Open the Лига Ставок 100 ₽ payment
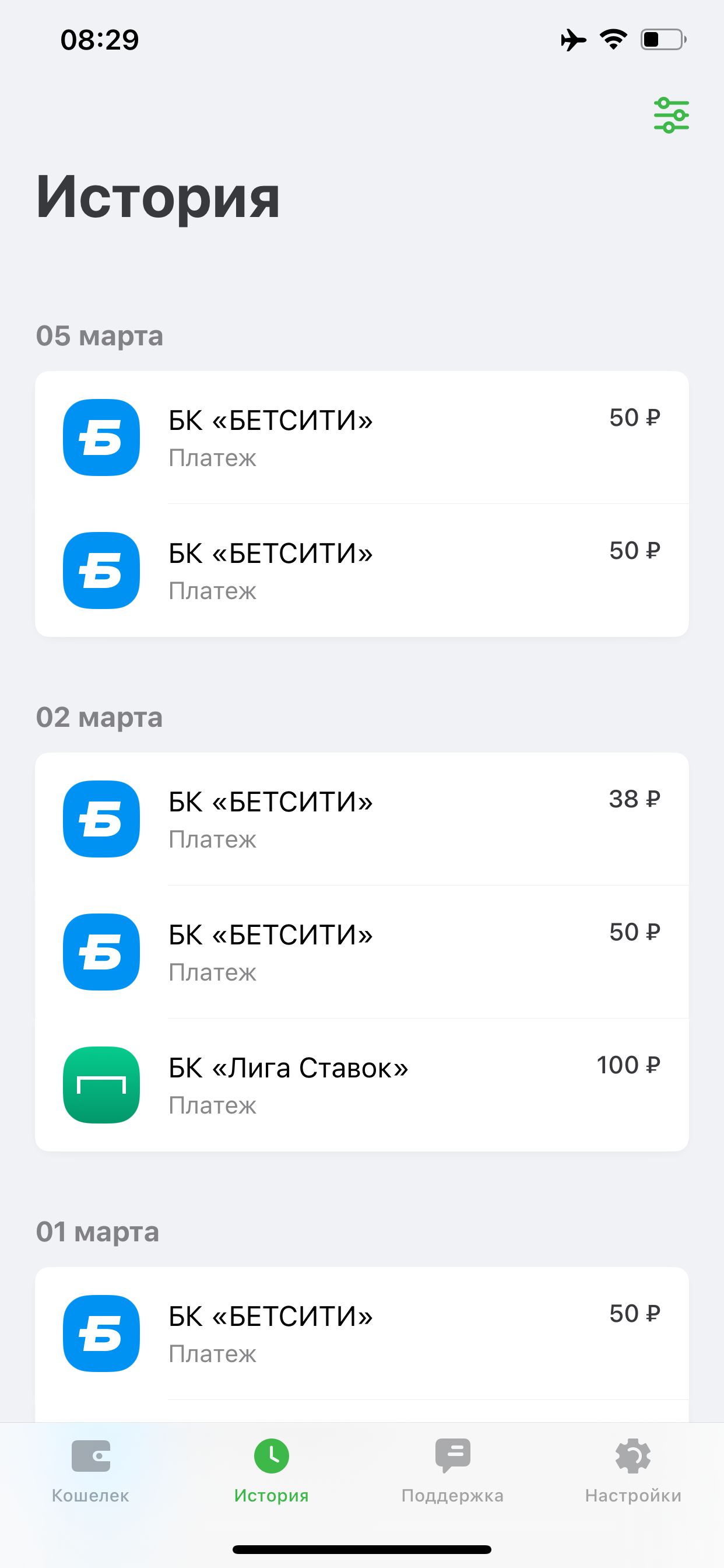The image size is (724, 1568). [361, 1084]
